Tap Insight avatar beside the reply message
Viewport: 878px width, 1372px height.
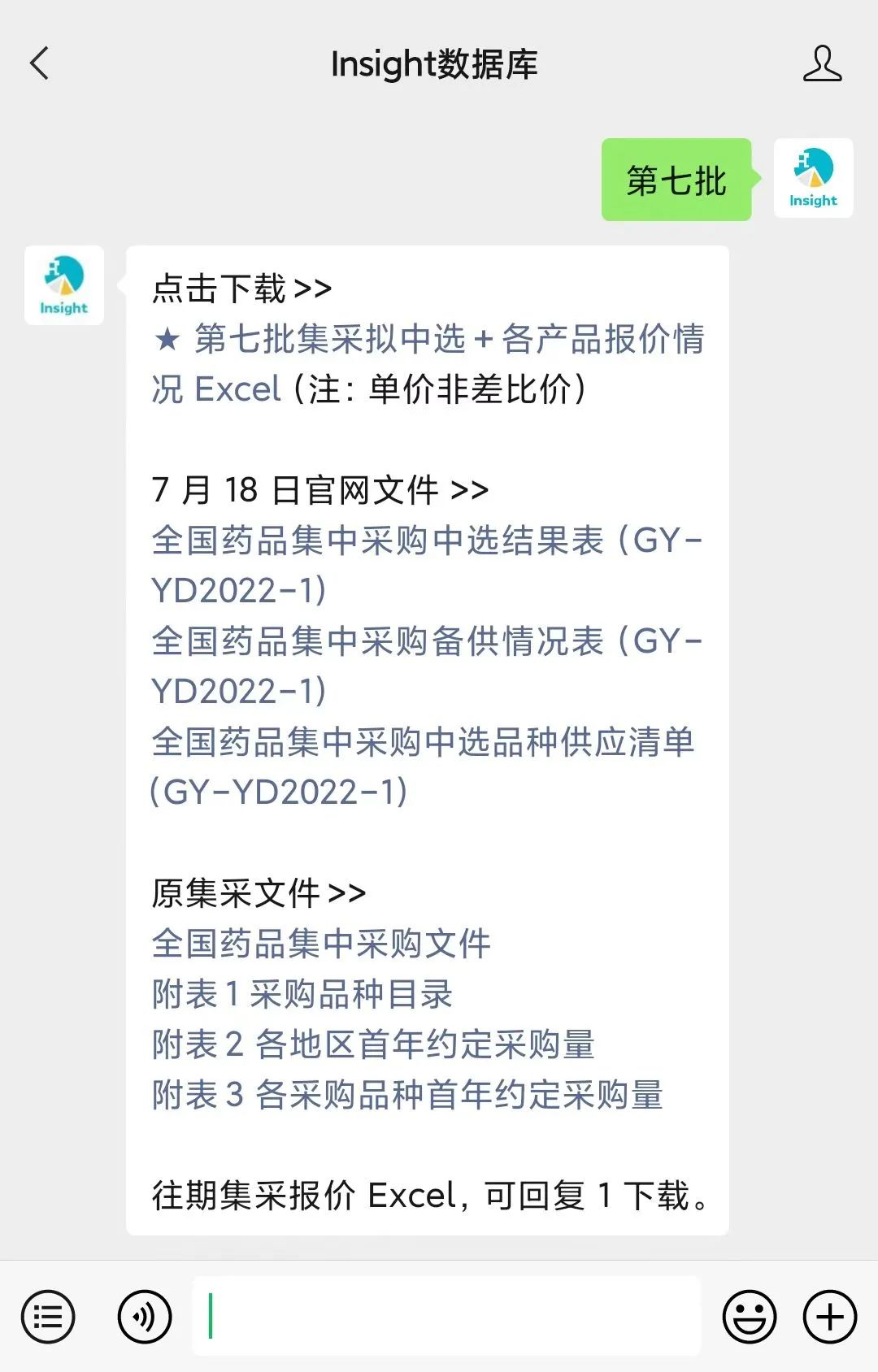point(64,285)
